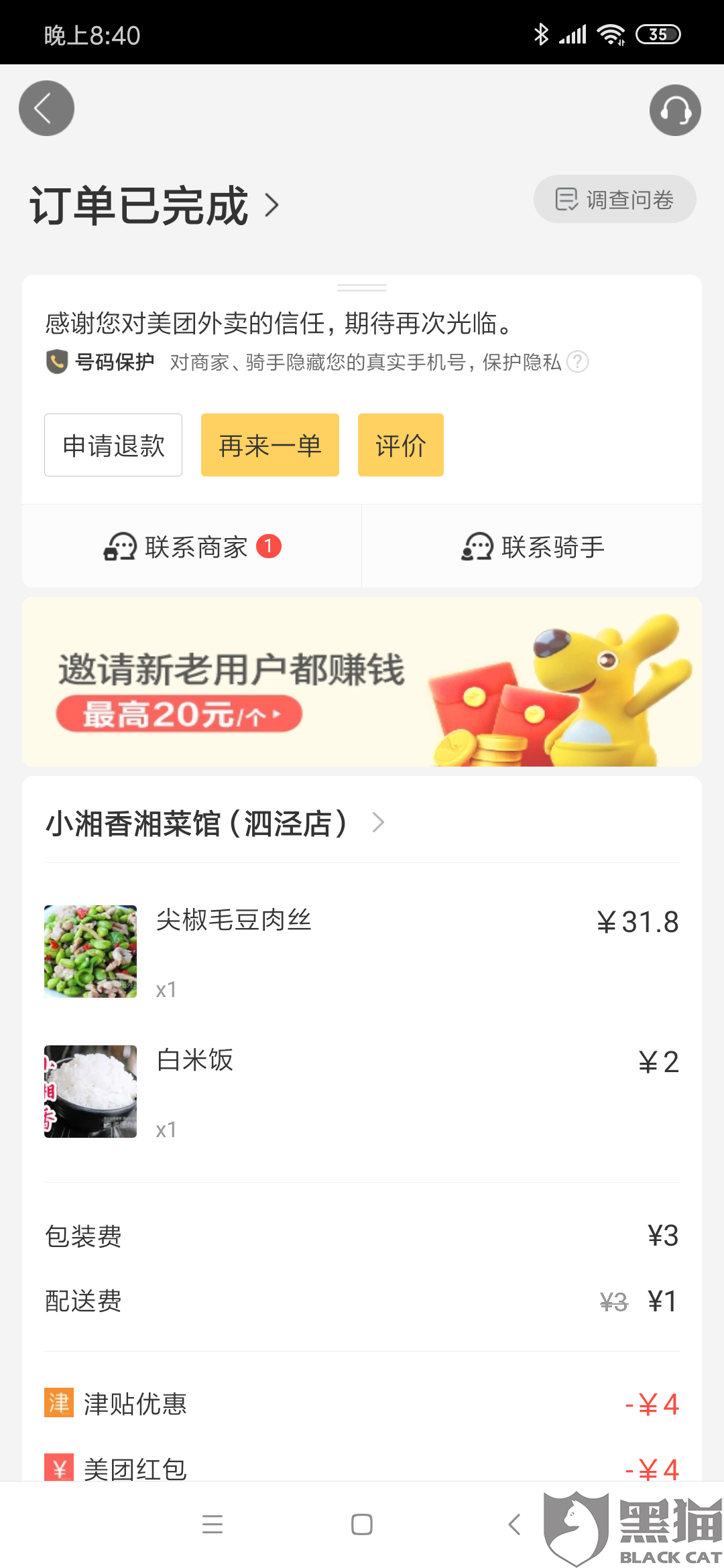The height and width of the screenshot is (1568, 724).
Task: View the 号码保护 help question mark
Action: click(x=577, y=362)
